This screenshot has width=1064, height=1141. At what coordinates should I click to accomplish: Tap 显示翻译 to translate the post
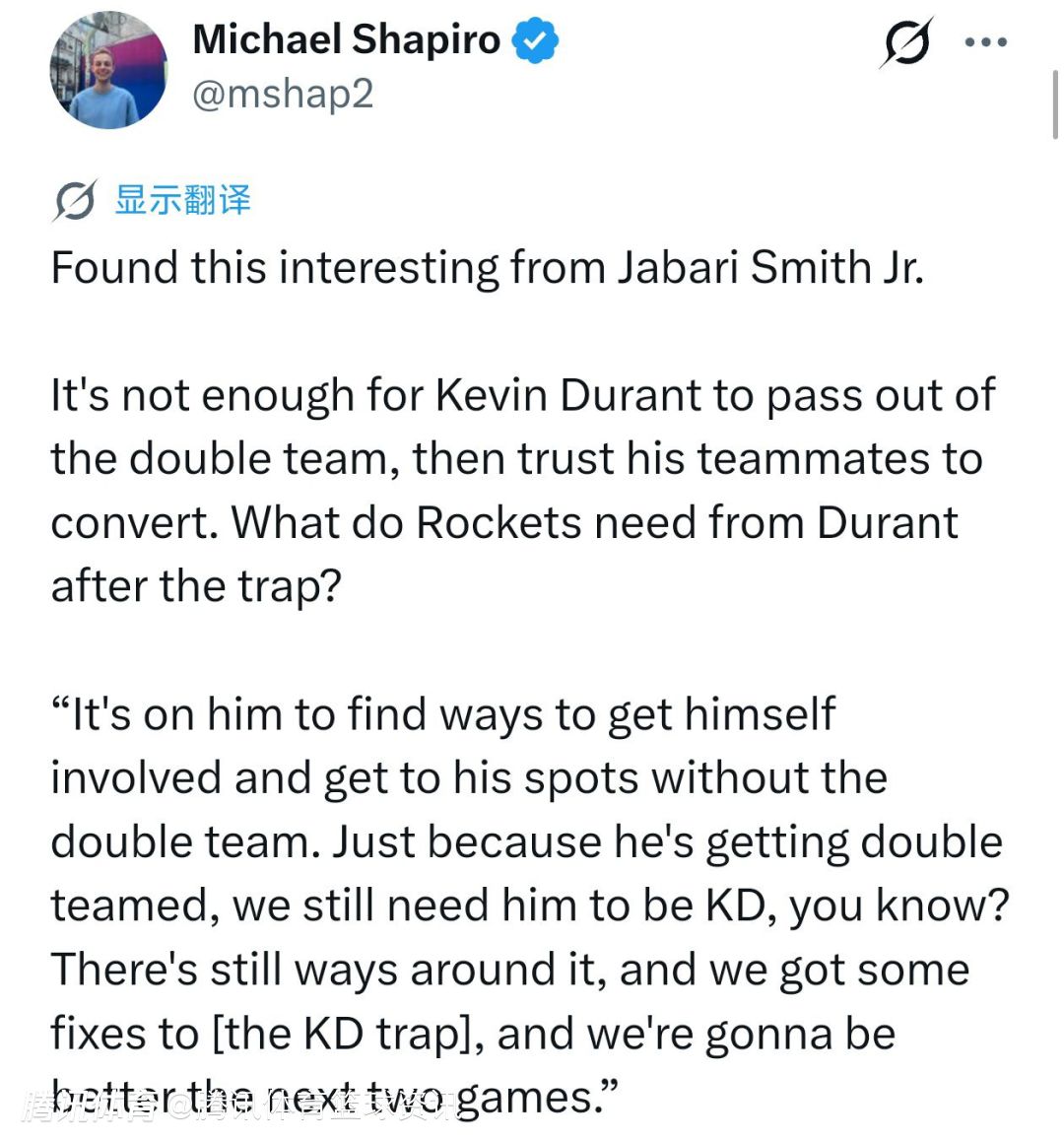click(x=182, y=200)
